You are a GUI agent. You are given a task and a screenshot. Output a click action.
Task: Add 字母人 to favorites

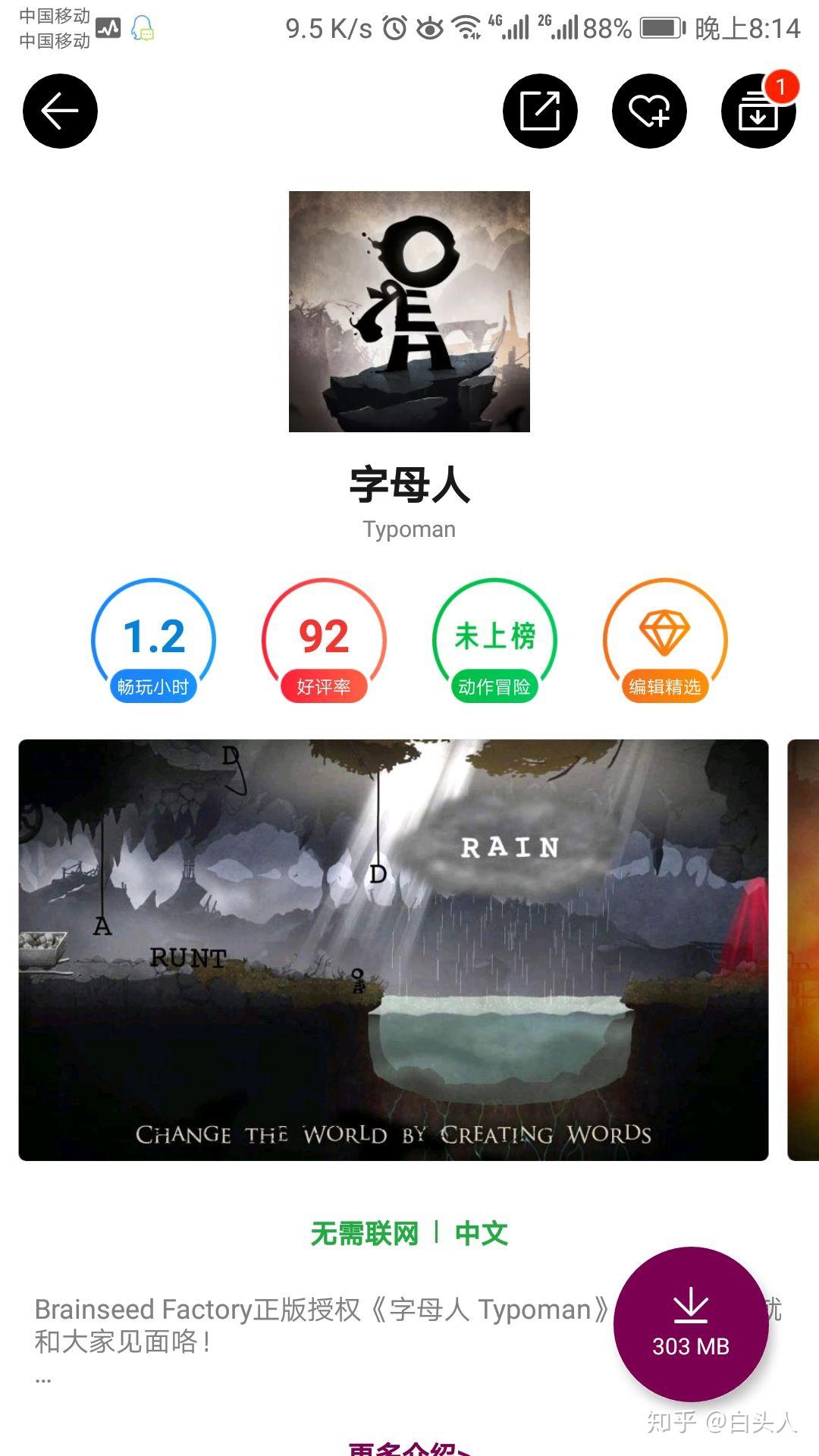(649, 111)
